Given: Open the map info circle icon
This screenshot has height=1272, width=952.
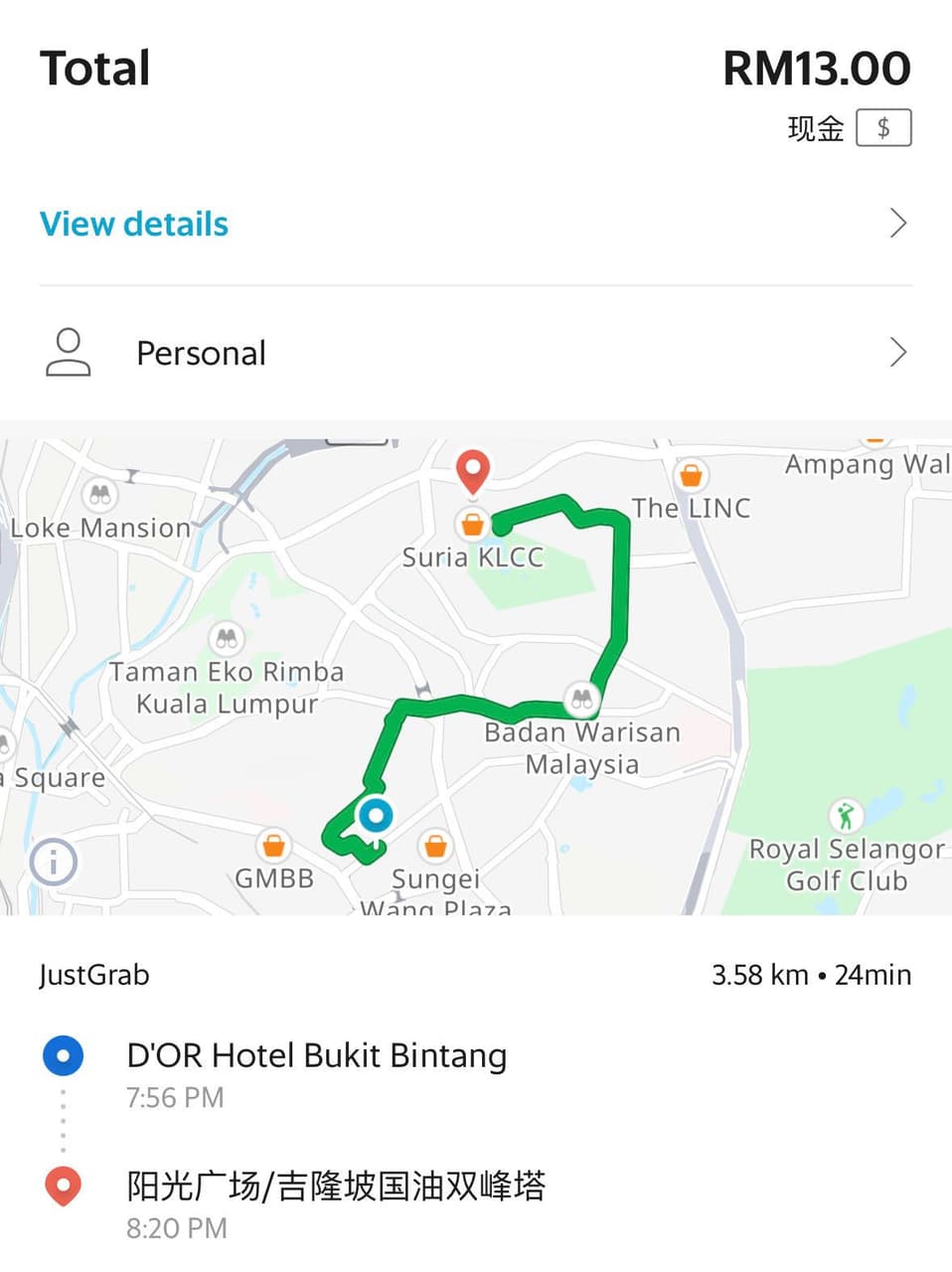Looking at the screenshot, I should [x=52, y=862].
